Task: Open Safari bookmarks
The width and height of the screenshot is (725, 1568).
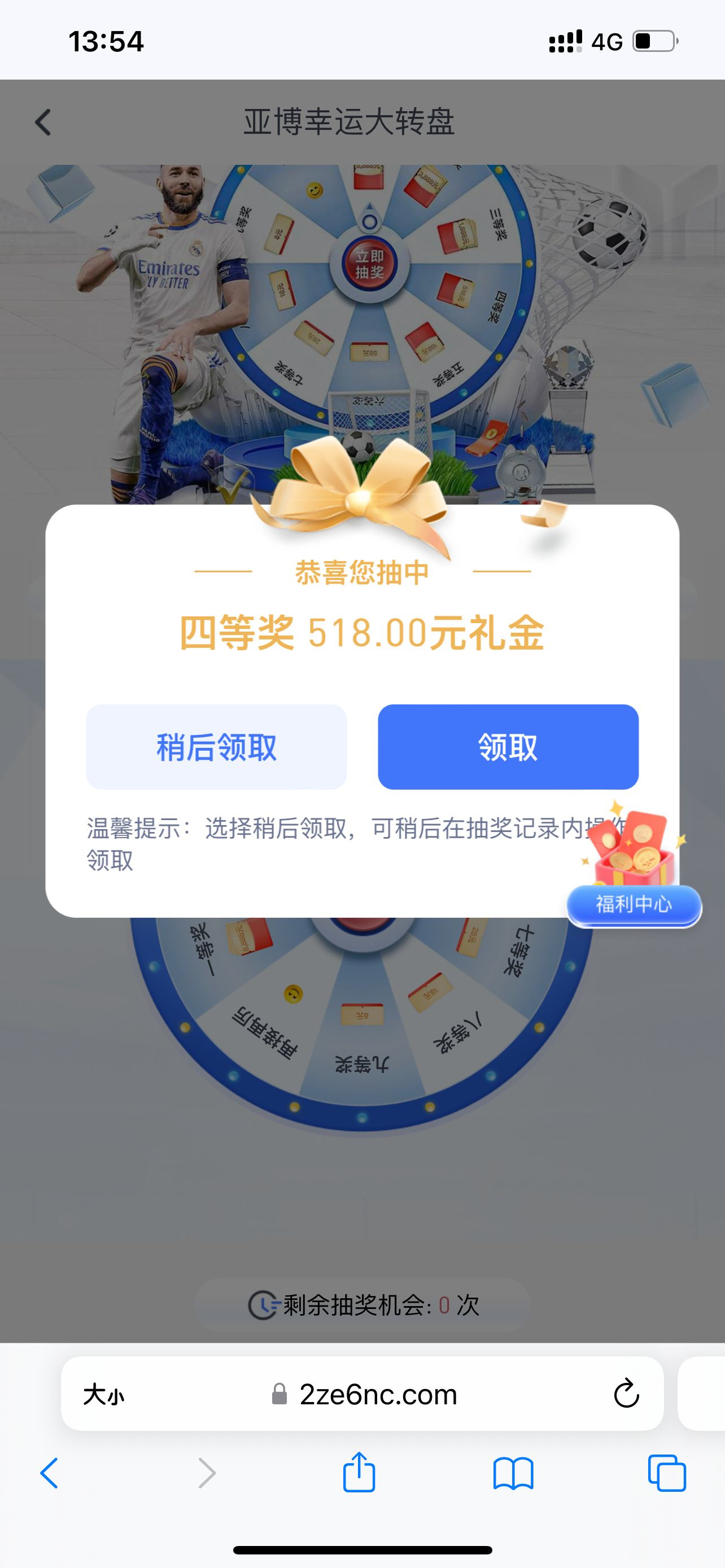Action: coord(513,1474)
